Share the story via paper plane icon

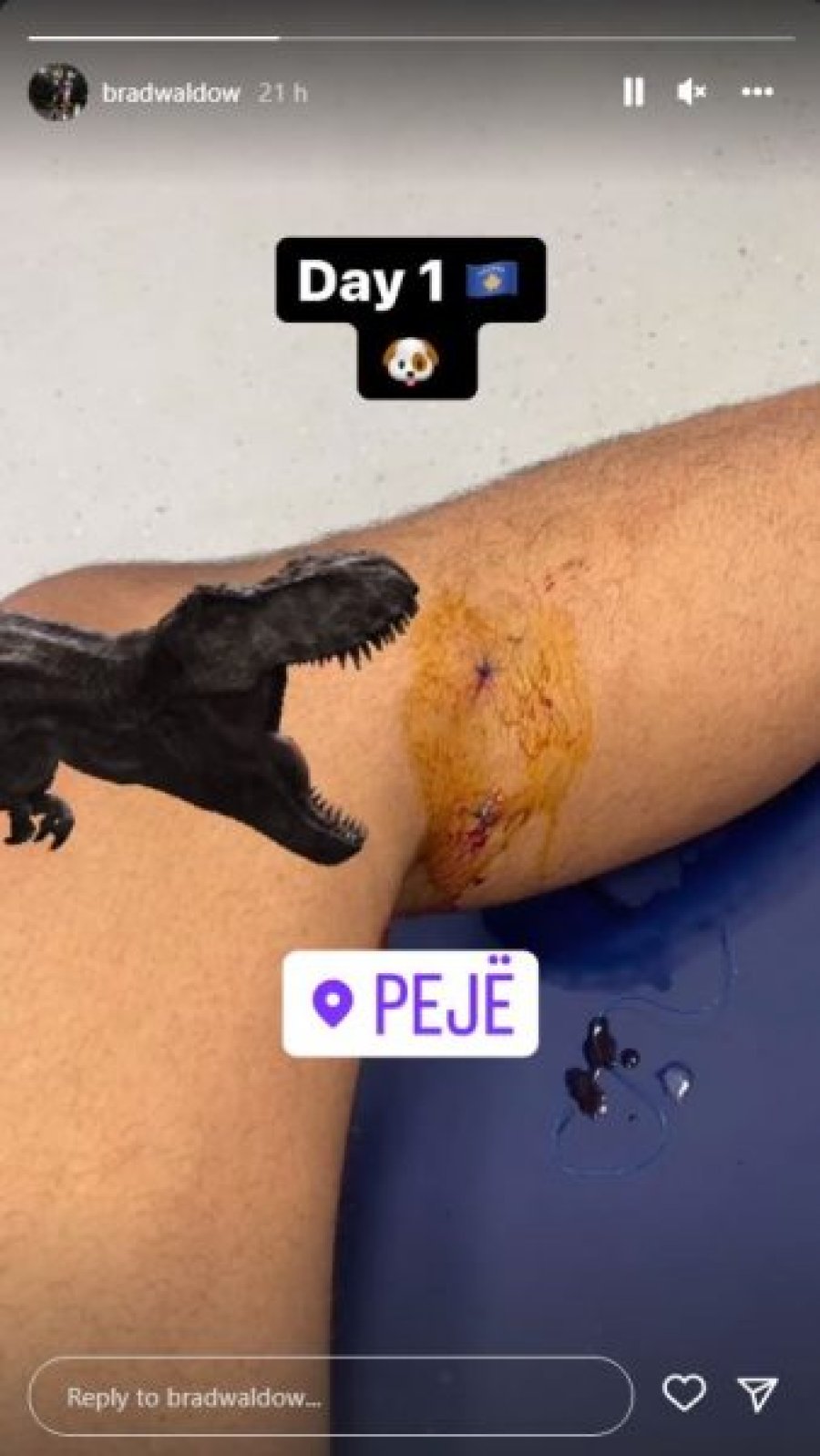756,1393
